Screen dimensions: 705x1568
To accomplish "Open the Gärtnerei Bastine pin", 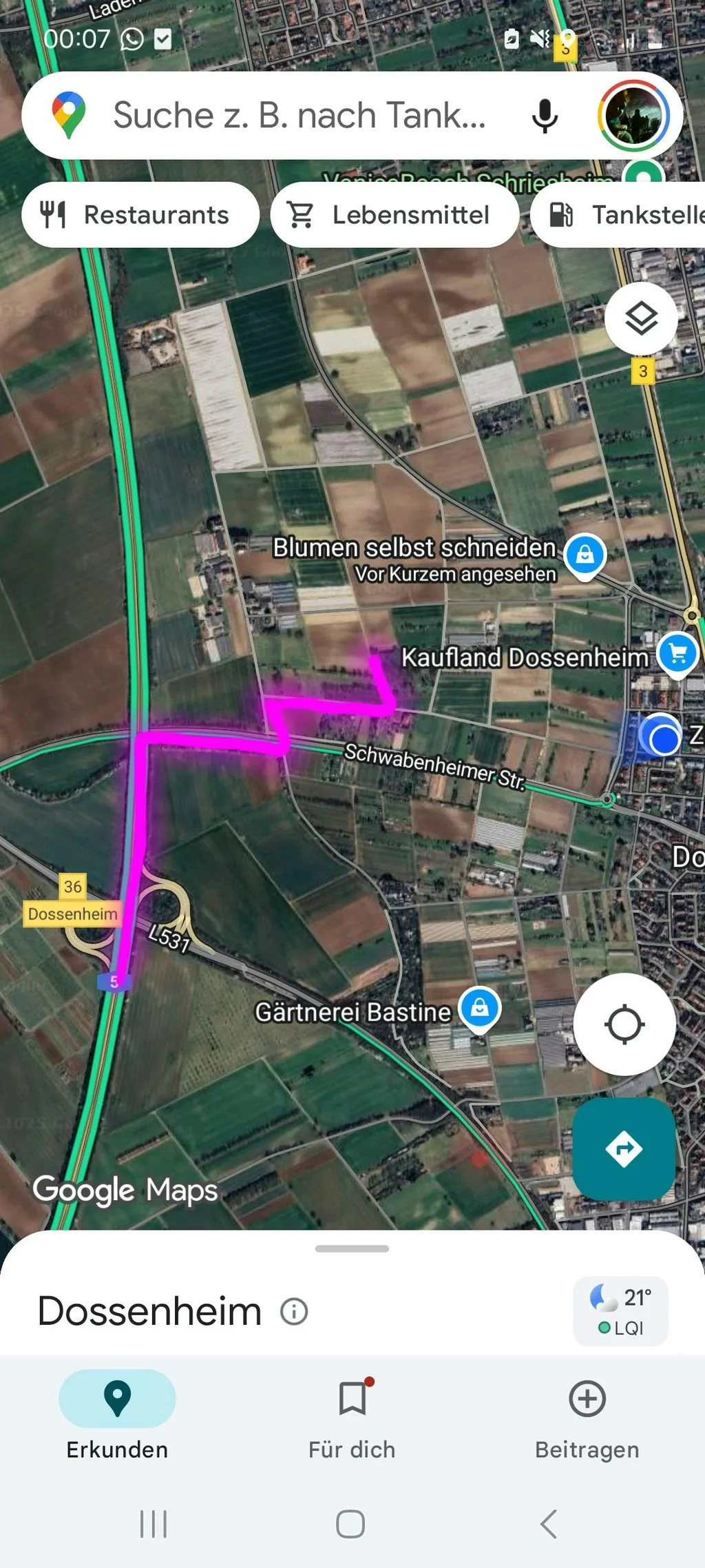I will pos(480,1009).
